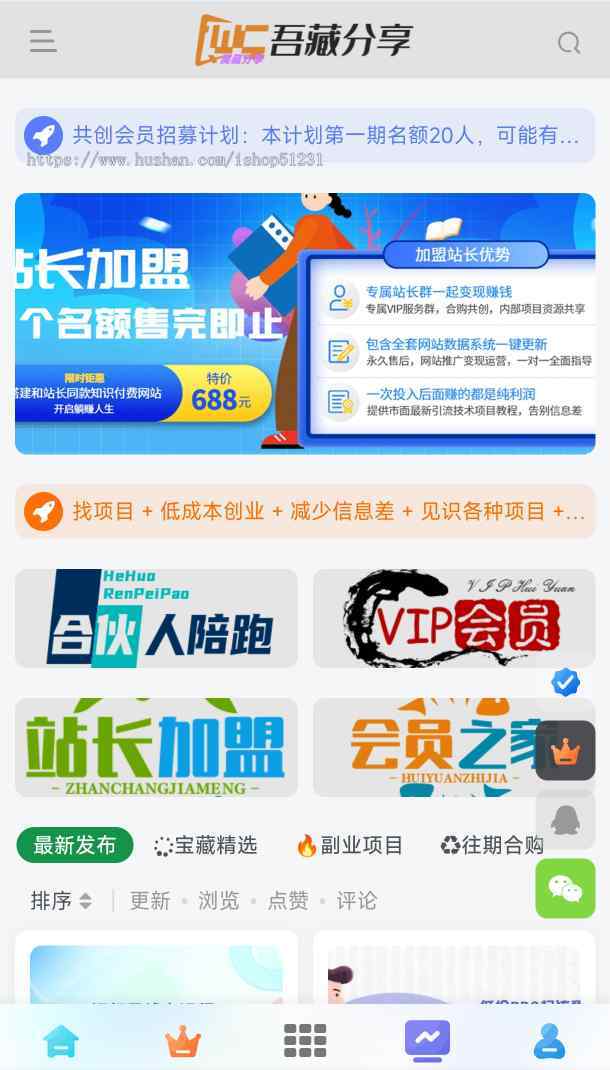Viewport: 610px width, 1070px height.
Task: Open the VIP会员 tile
Action: (x=455, y=618)
